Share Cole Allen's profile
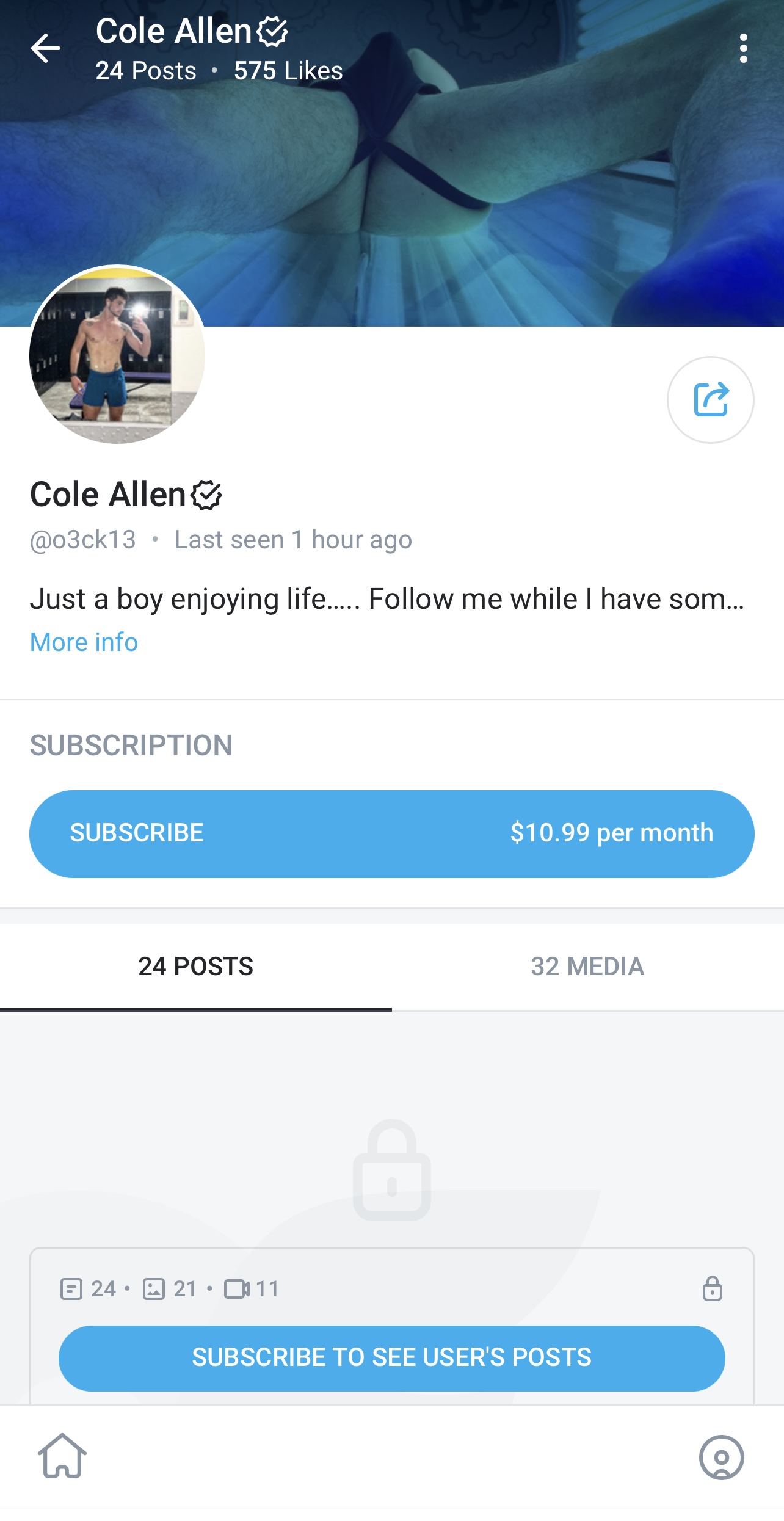 (x=711, y=400)
